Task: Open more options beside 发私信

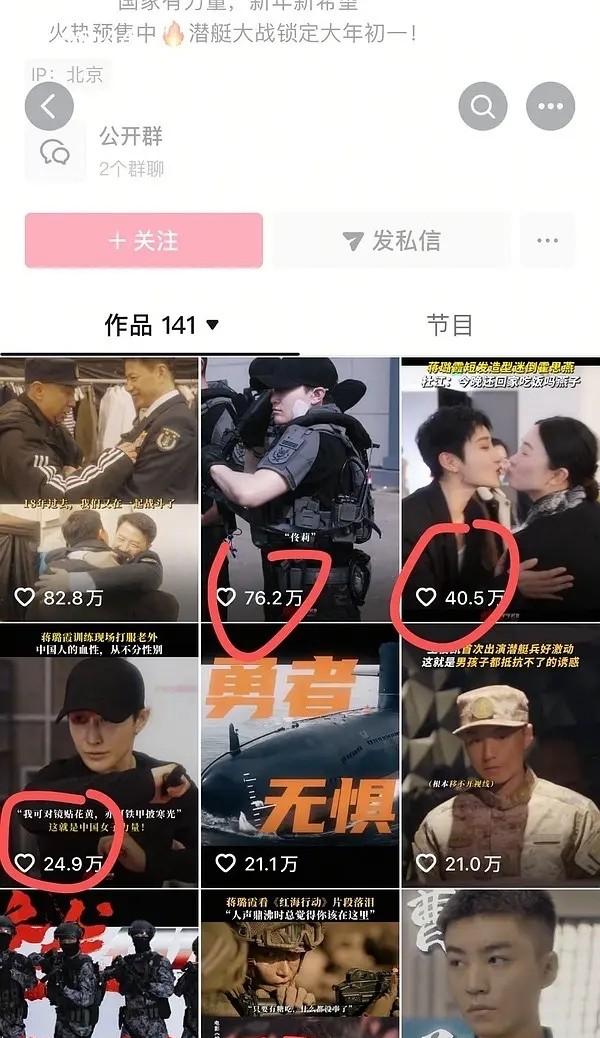Action: click(547, 241)
